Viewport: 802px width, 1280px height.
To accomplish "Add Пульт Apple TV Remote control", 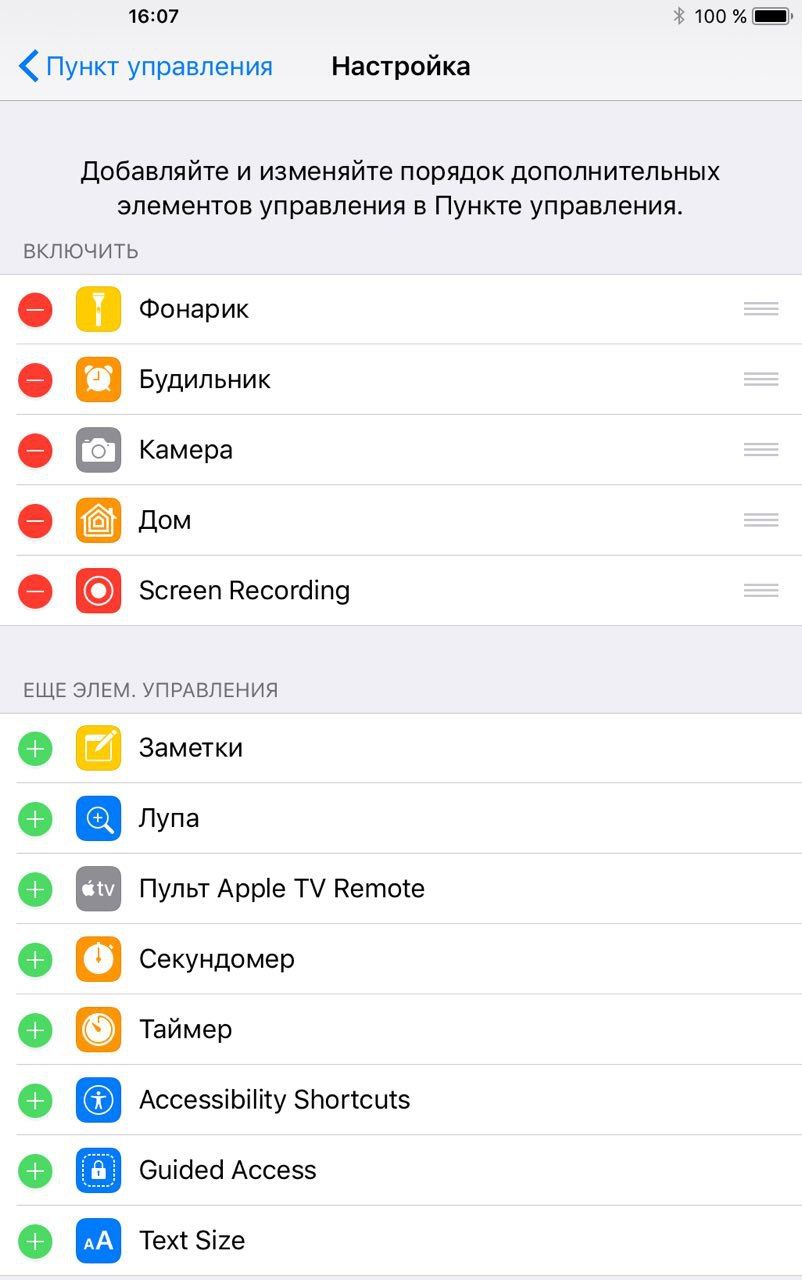I will tap(35, 889).
